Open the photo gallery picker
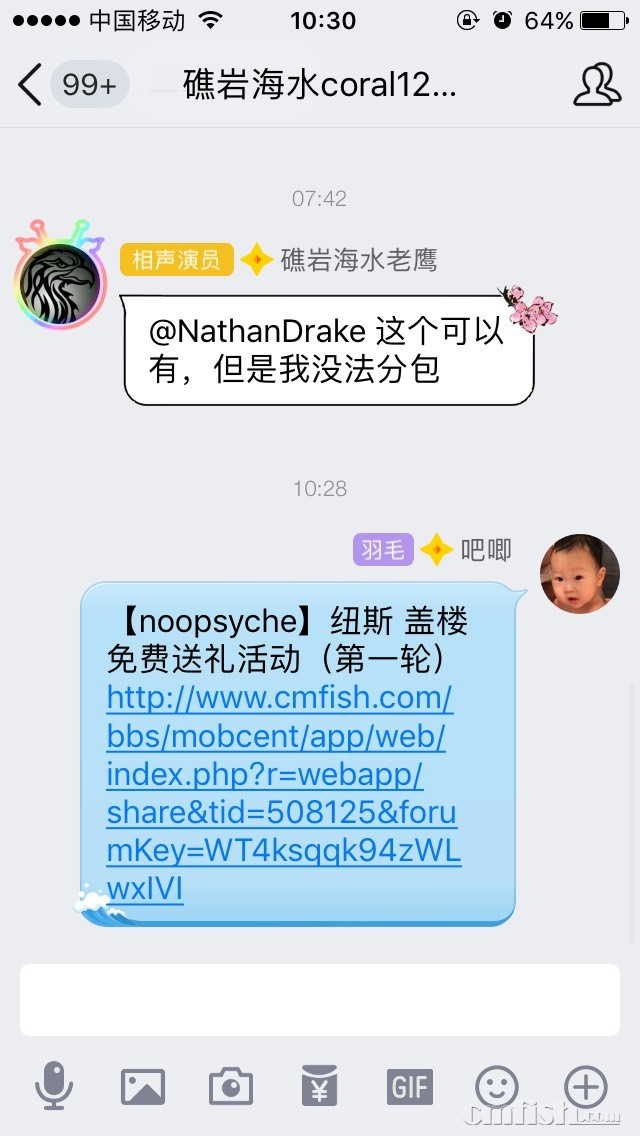The height and width of the screenshot is (1136, 640). (143, 1086)
